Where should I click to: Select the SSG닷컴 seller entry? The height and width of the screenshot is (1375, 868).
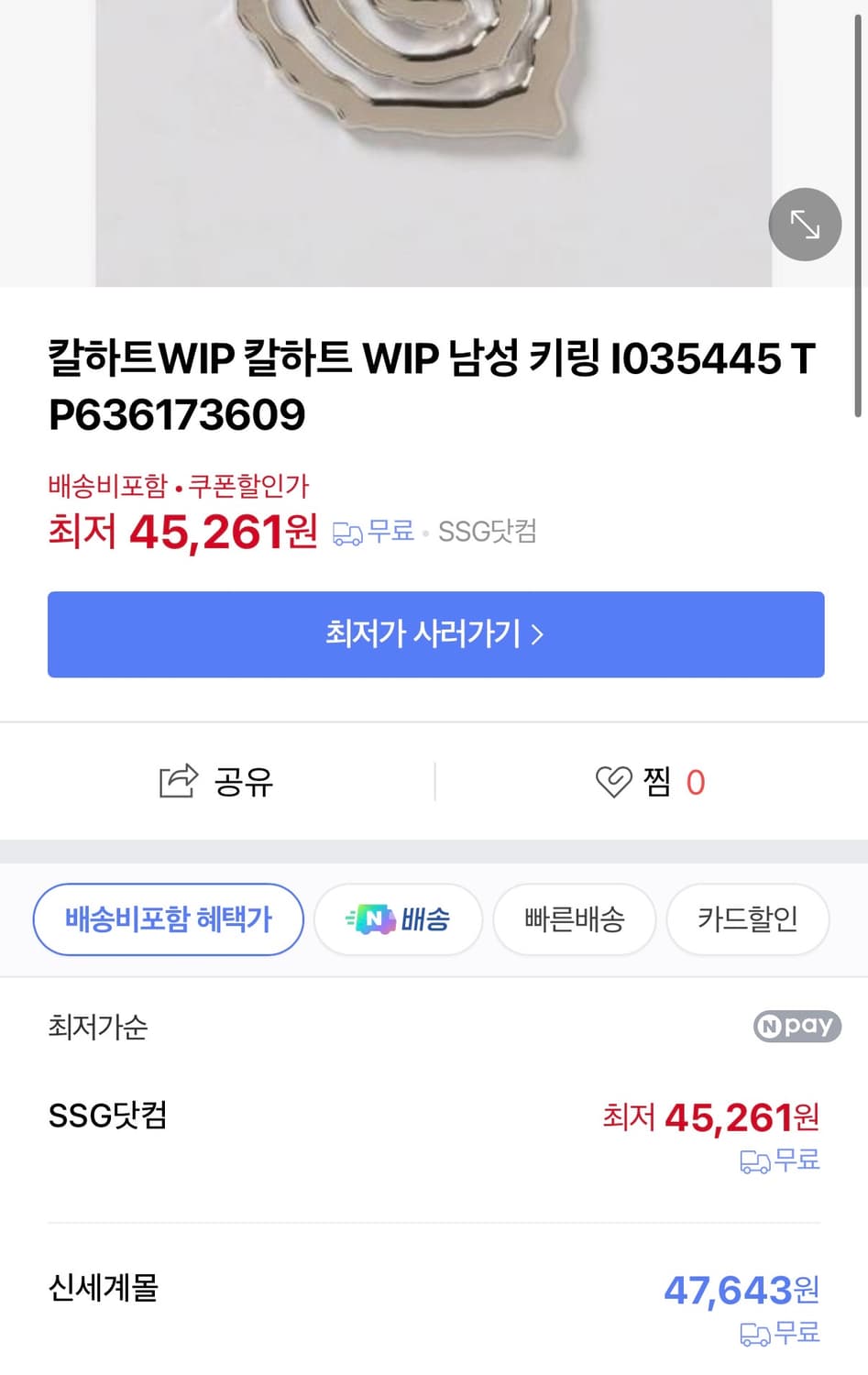pyautogui.click(x=106, y=1116)
